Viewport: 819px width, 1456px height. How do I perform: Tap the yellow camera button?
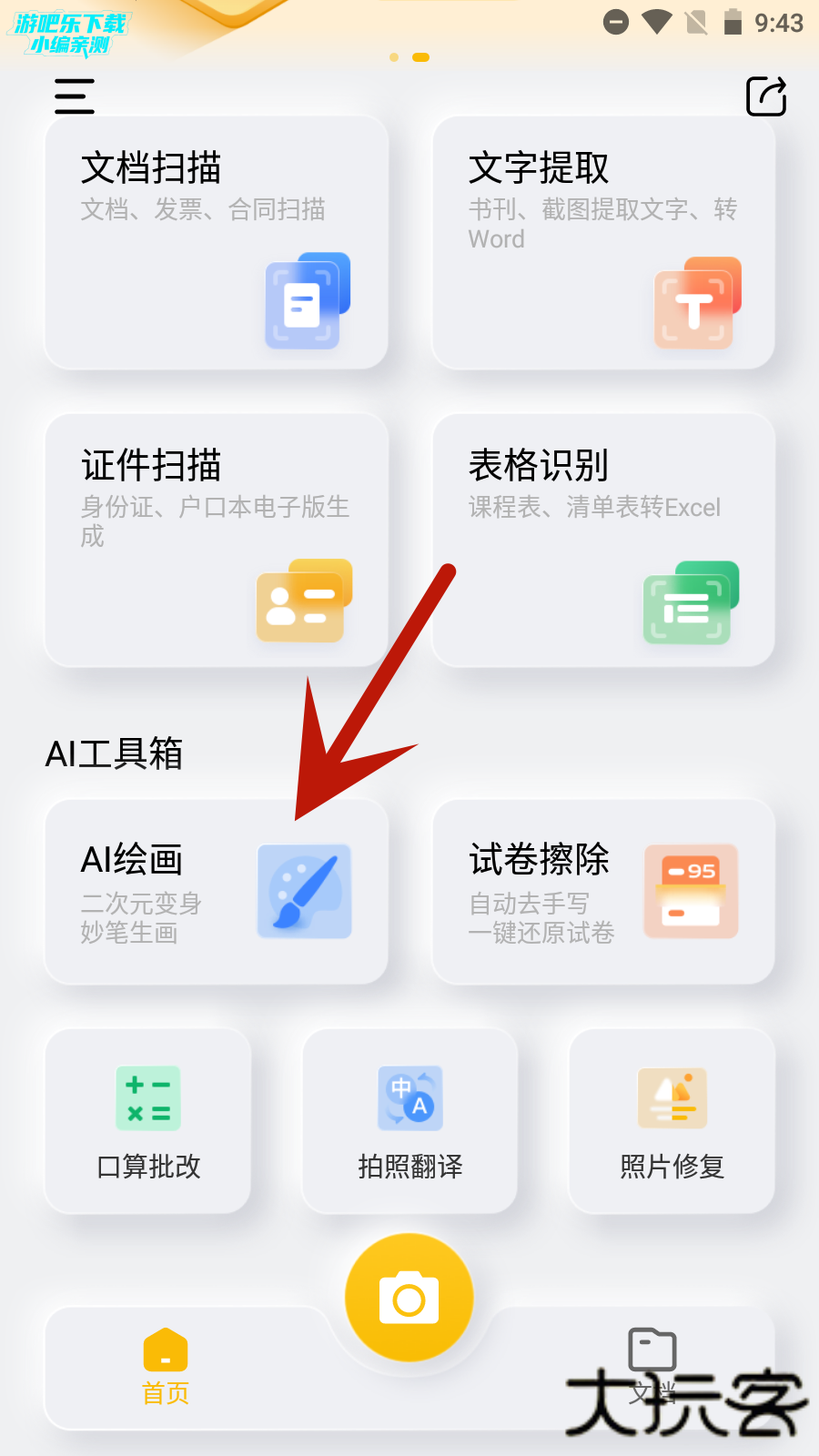point(409,1299)
